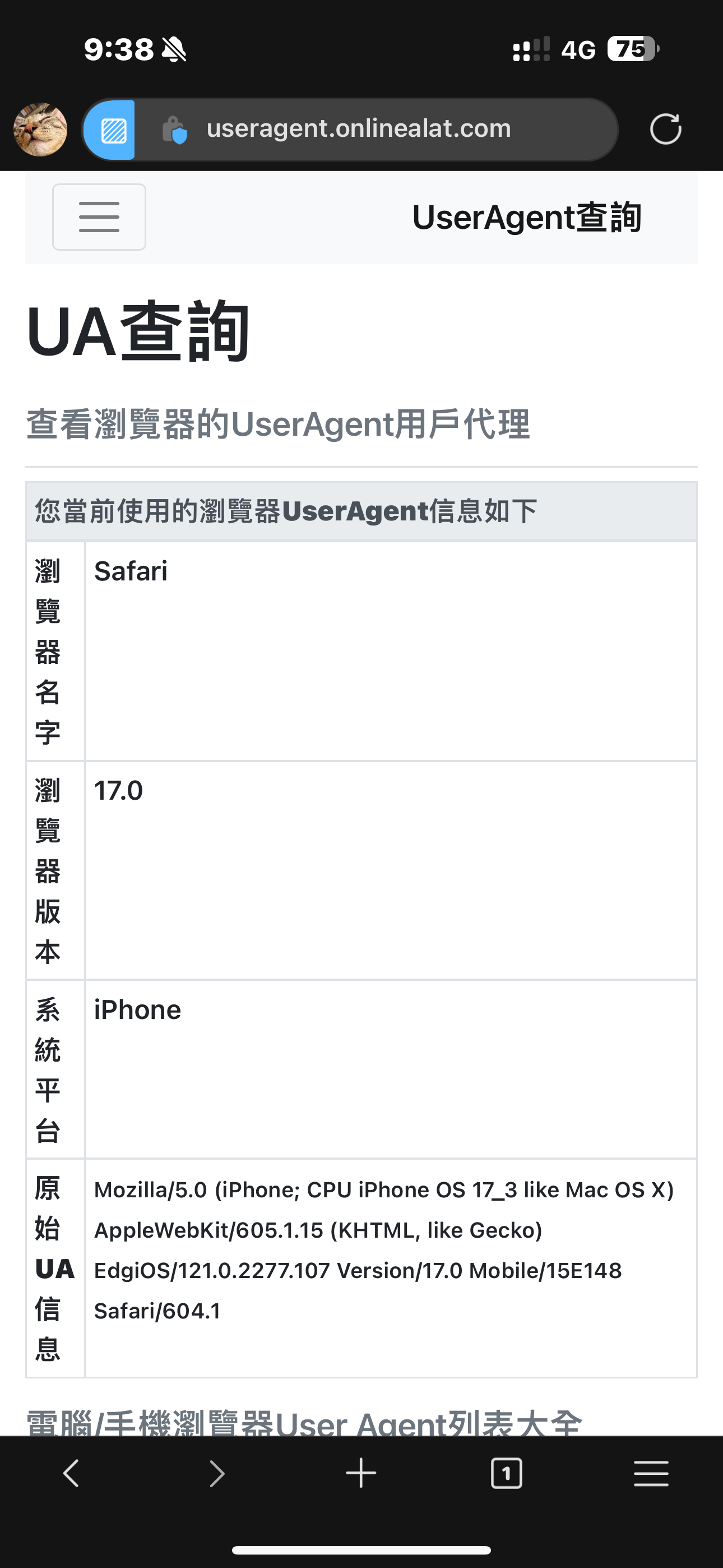This screenshot has height=1568, width=723.
Task: Go back to the previous page
Action: 72,1473
